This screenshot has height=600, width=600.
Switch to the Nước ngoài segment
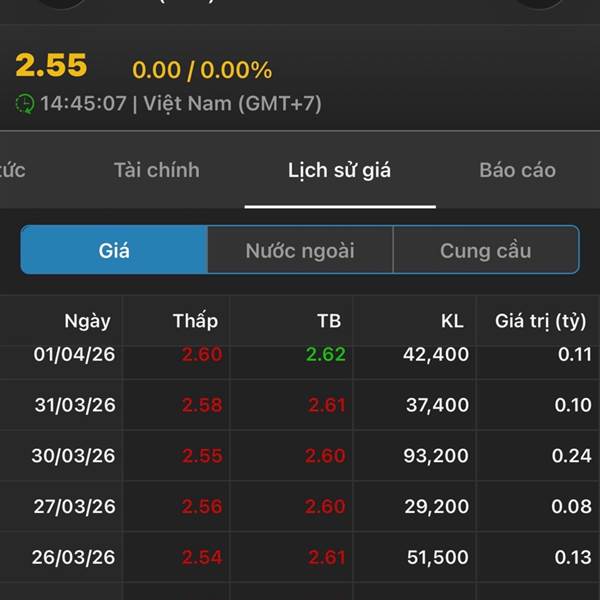click(x=300, y=250)
